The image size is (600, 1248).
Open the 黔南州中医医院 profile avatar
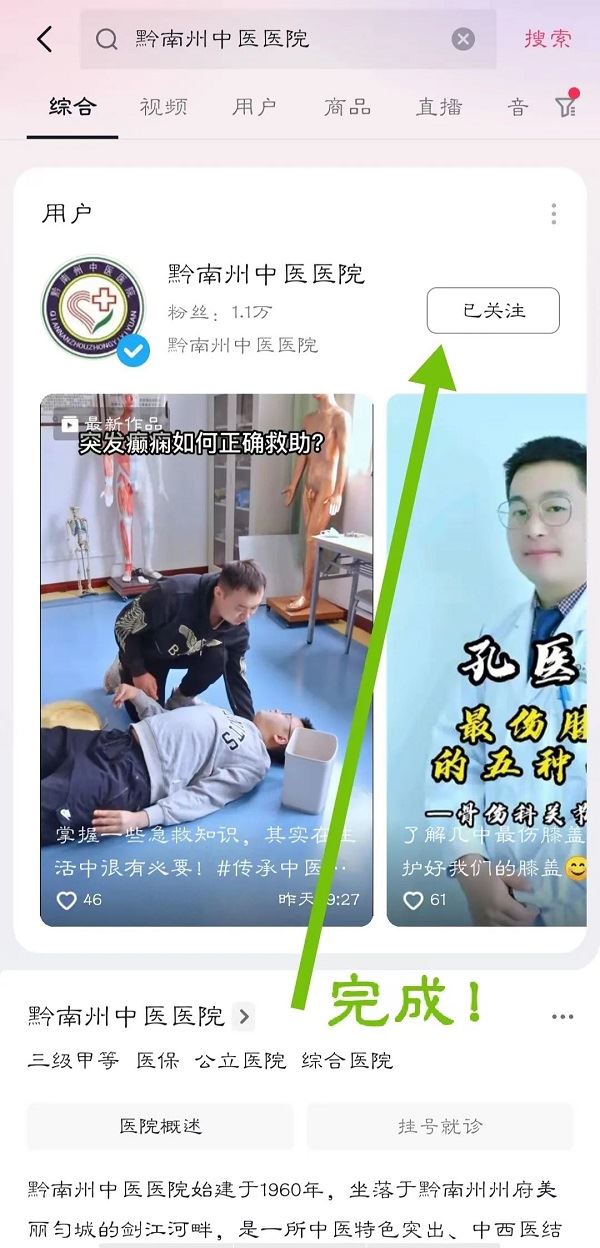click(x=93, y=309)
